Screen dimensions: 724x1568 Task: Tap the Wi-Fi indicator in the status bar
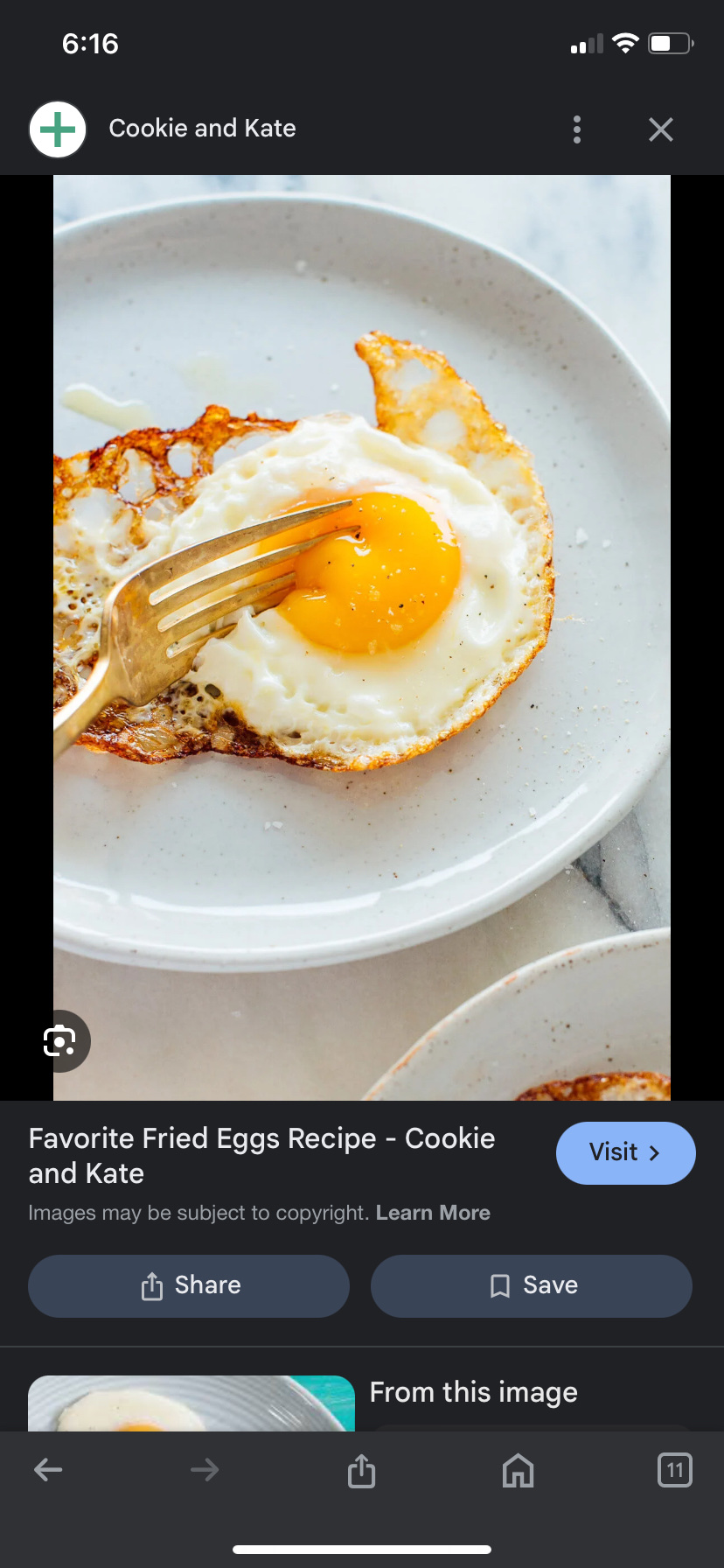point(625,43)
